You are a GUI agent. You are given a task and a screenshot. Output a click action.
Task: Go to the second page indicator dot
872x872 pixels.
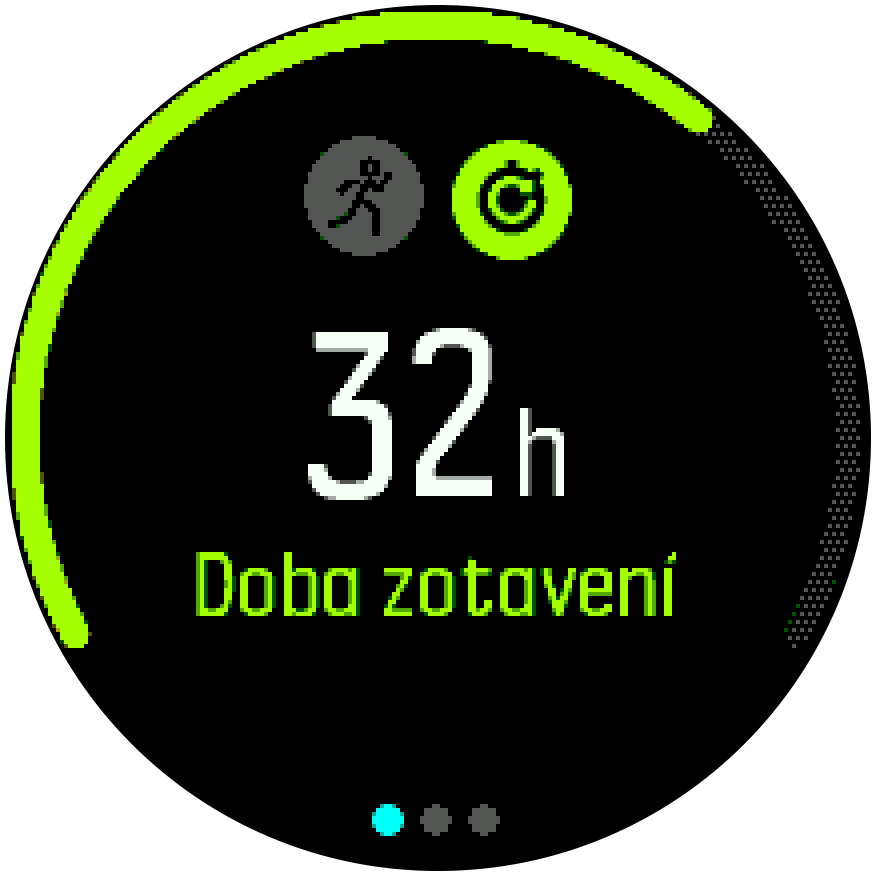tap(436, 821)
